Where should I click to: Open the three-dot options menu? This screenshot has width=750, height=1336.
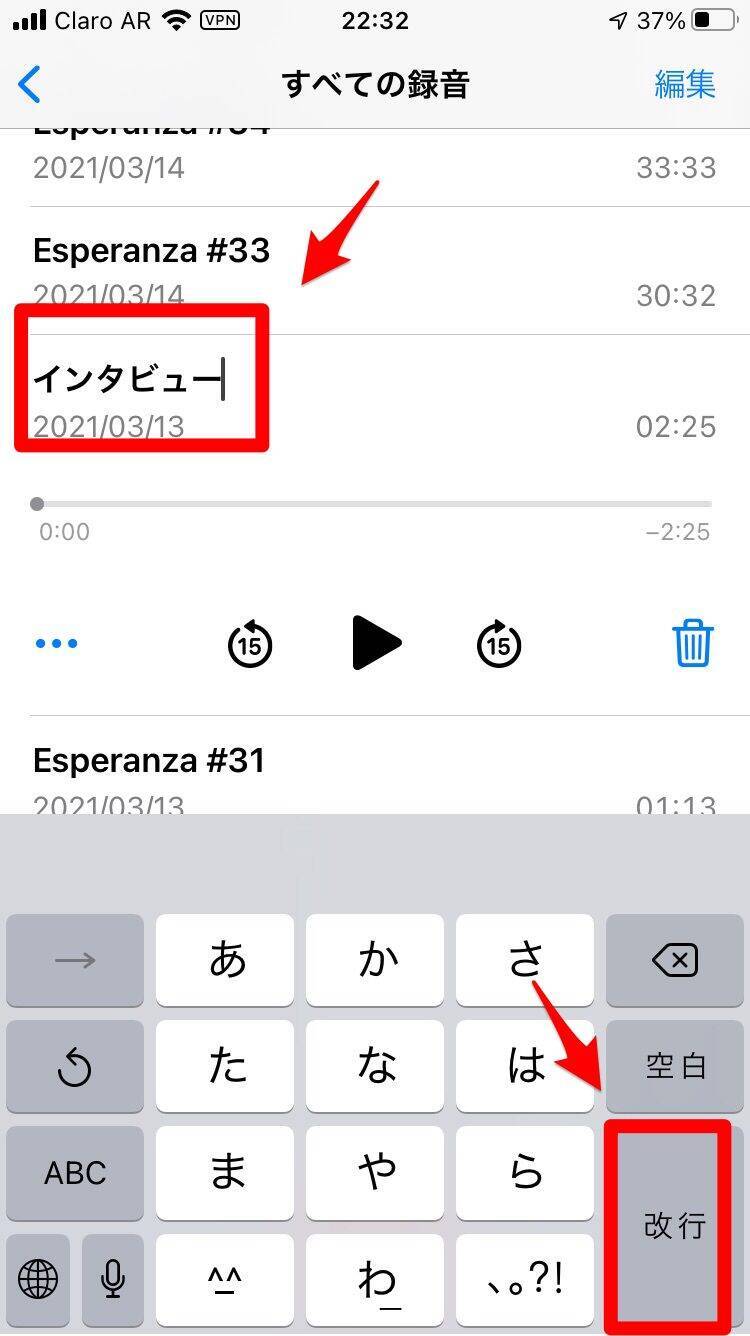click(x=56, y=644)
